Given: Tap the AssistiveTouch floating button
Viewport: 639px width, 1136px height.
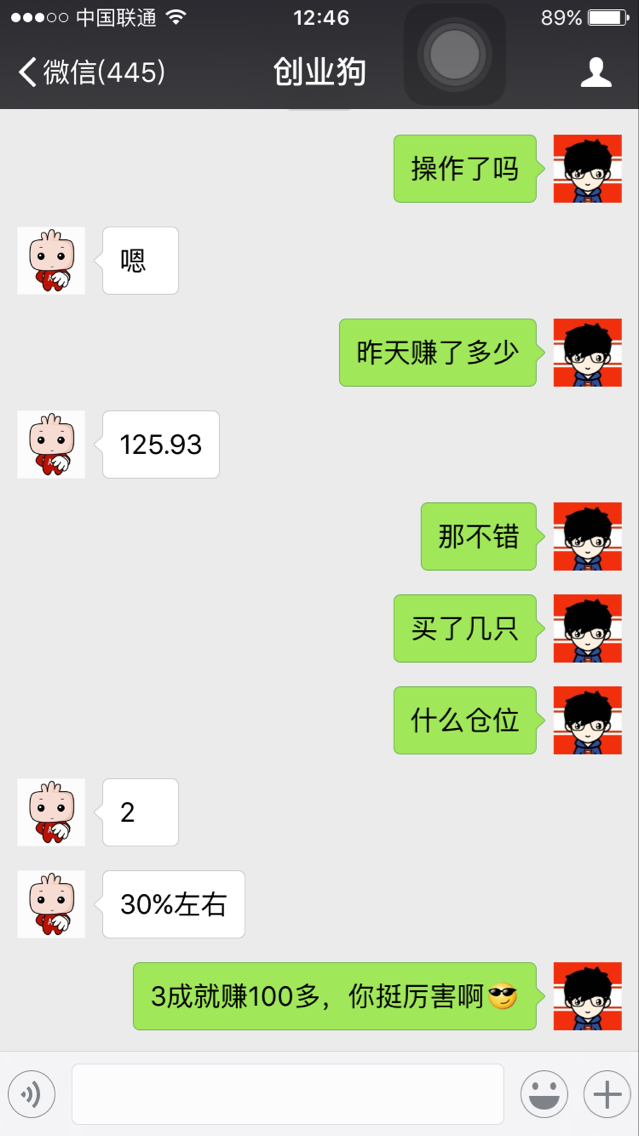Looking at the screenshot, I should 455,54.
